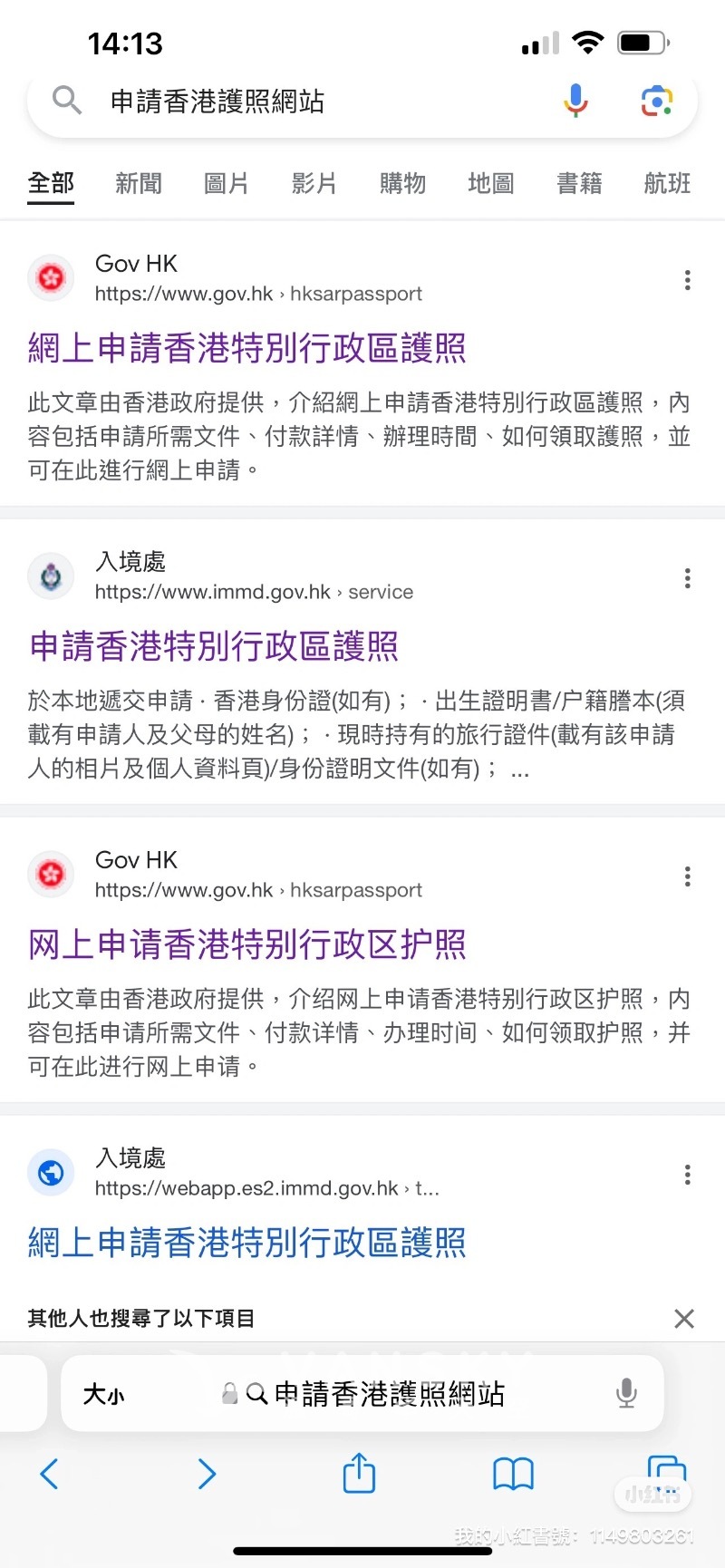Image resolution: width=725 pixels, height=1568 pixels.
Task: Open more options for the immd.gov.hk service result
Action: click(x=688, y=578)
